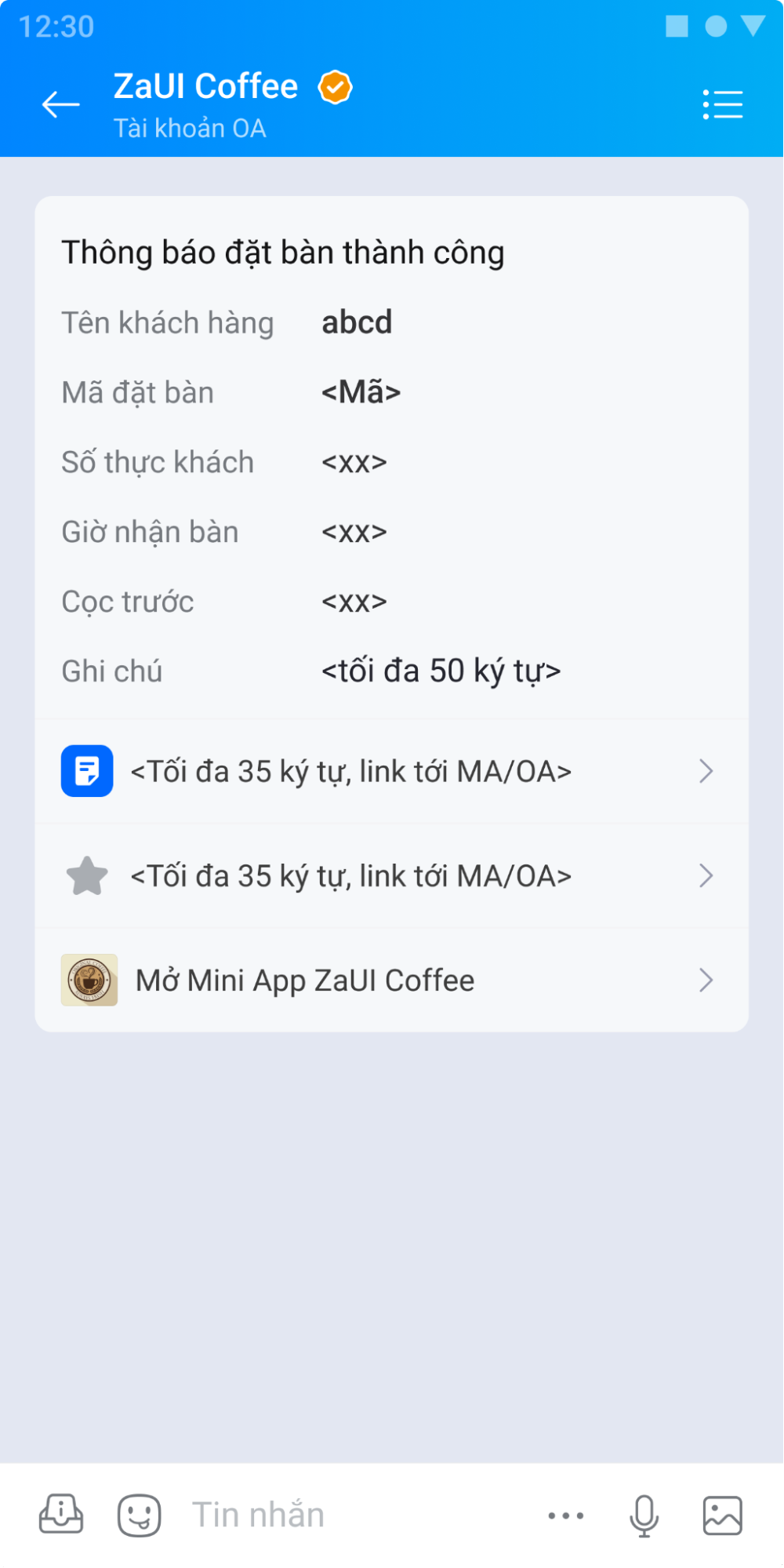Screen dimensions: 784x1568
Task: Record a voice message with microphone
Action: (644, 1515)
